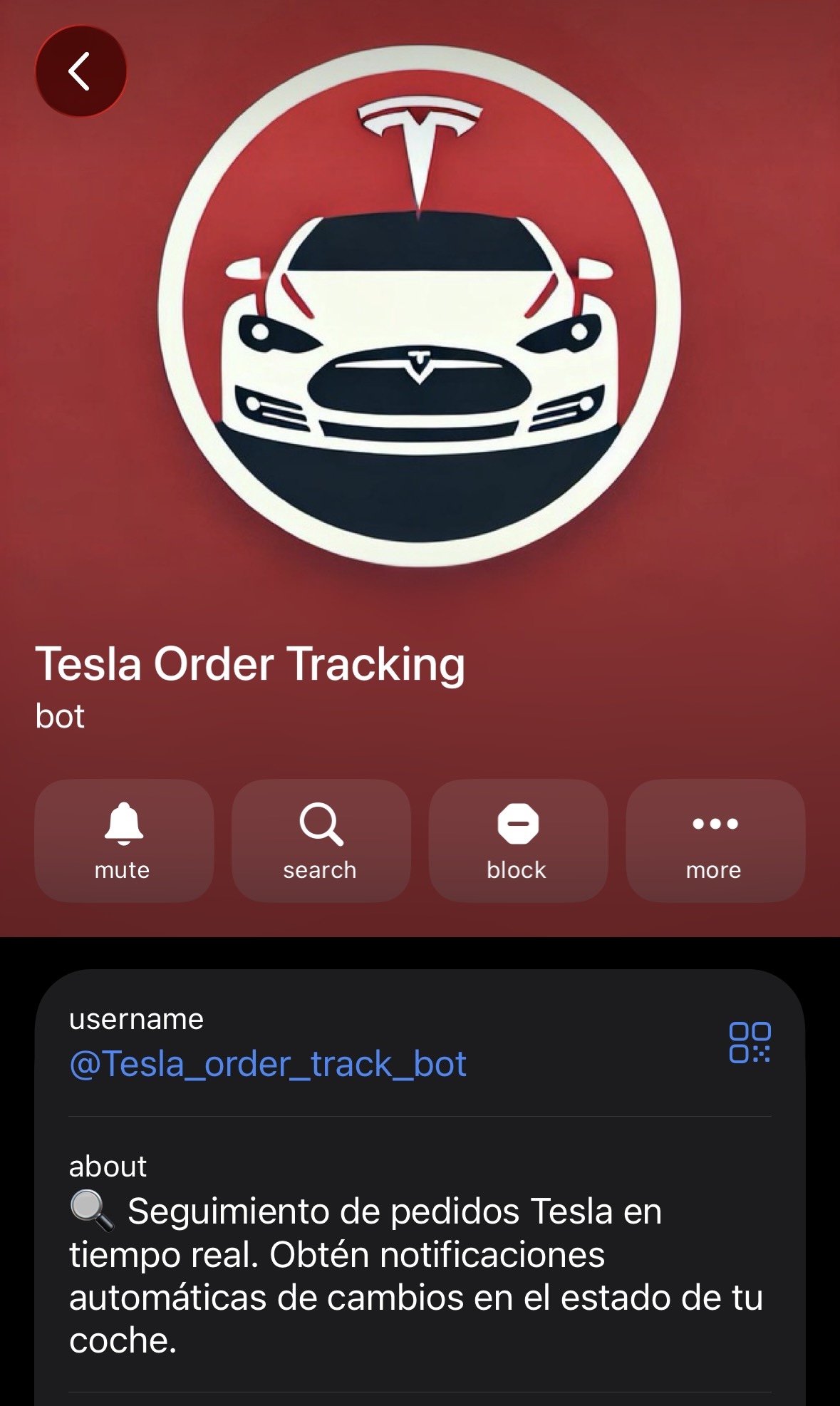The height and width of the screenshot is (1406, 840).
Task: Tap the Tesla Order Tracking title text
Action: [x=251, y=664]
